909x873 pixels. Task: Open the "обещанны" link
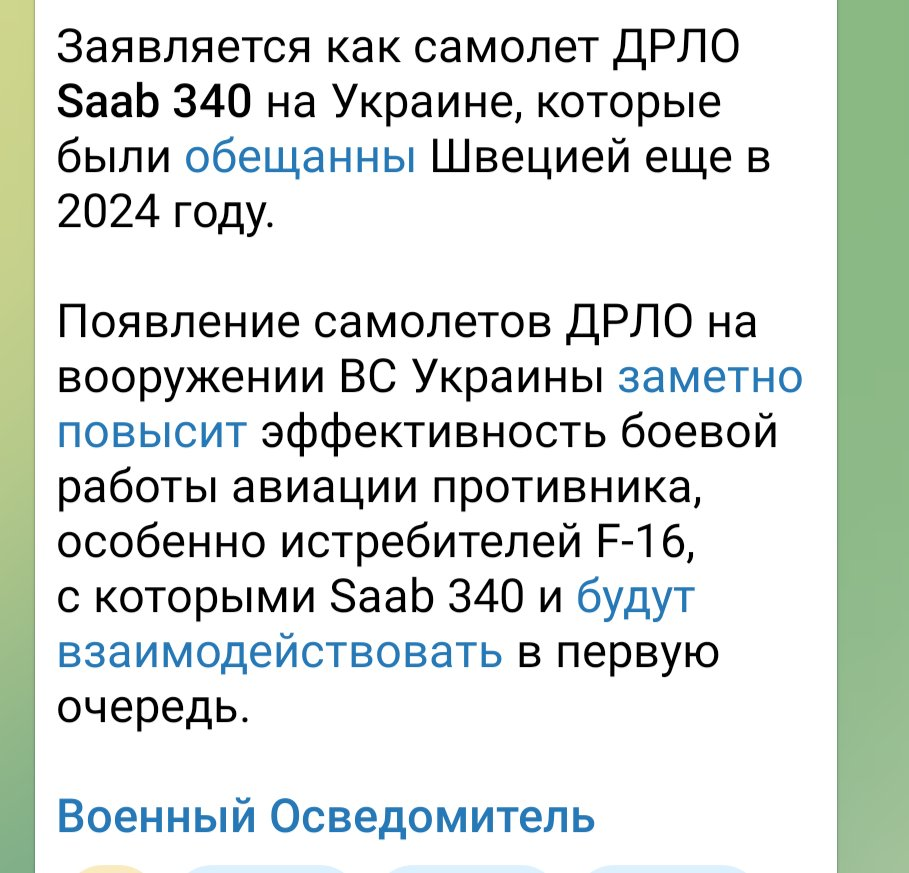(x=300, y=157)
